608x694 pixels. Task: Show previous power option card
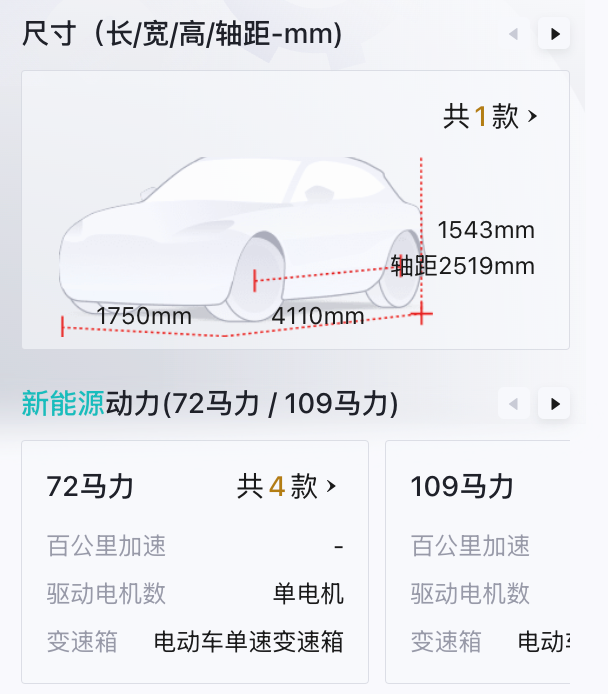click(514, 404)
